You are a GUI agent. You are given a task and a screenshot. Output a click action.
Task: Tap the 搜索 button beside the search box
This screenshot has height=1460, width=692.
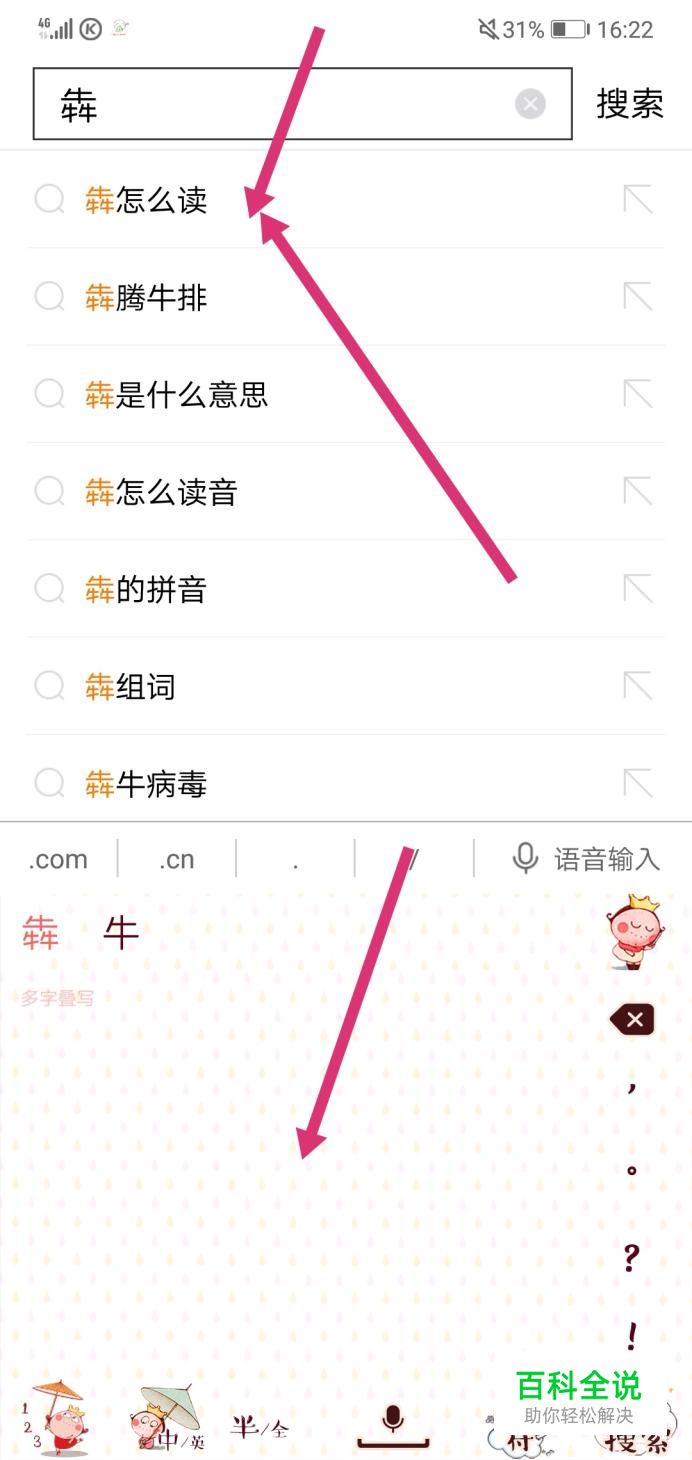pyautogui.click(x=630, y=104)
